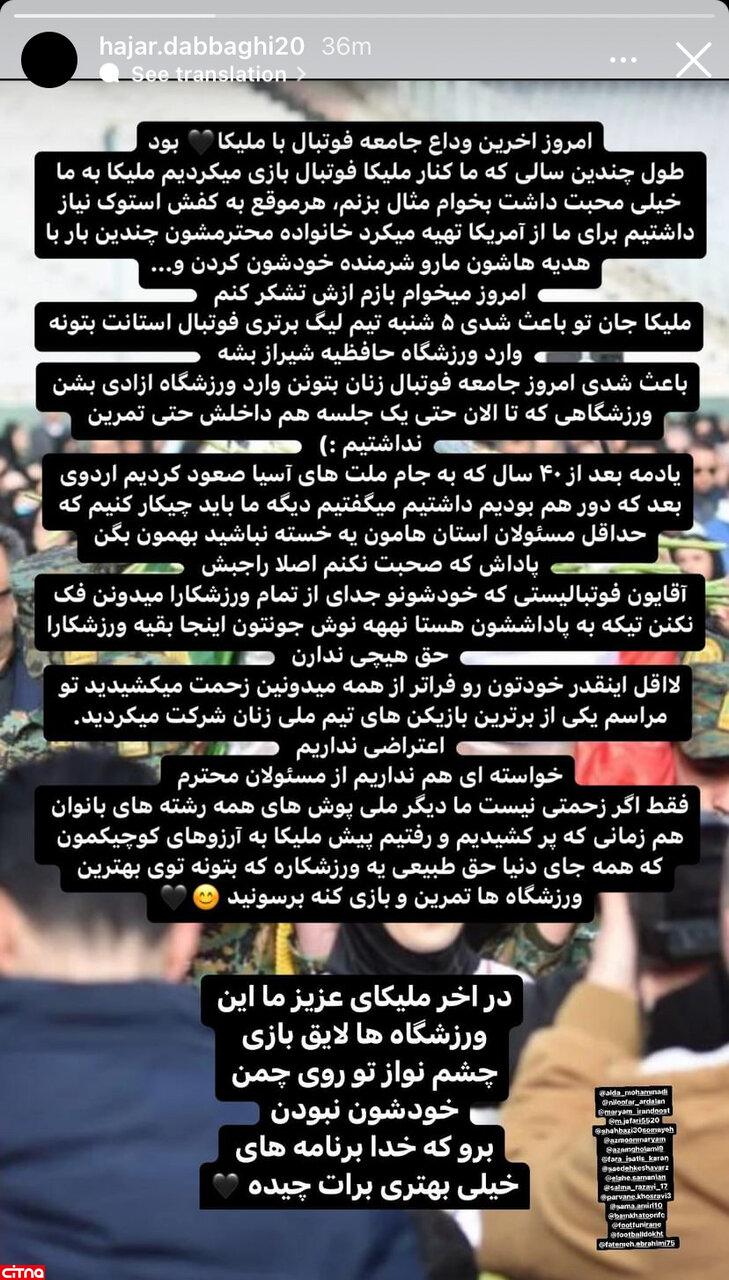
Task: Close the story viewer
Action: click(693, 59)
